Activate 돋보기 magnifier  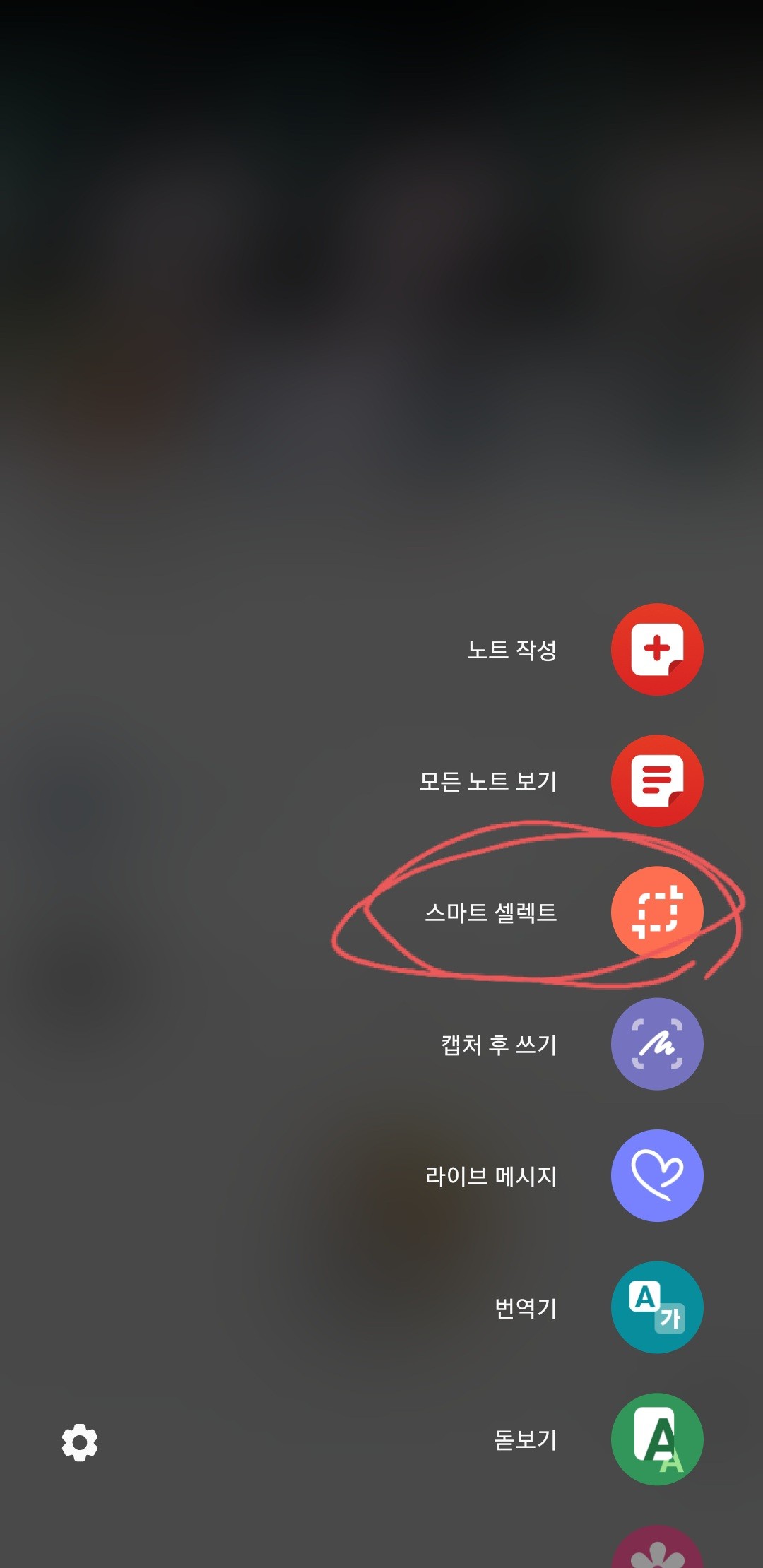click(656, 1439)
